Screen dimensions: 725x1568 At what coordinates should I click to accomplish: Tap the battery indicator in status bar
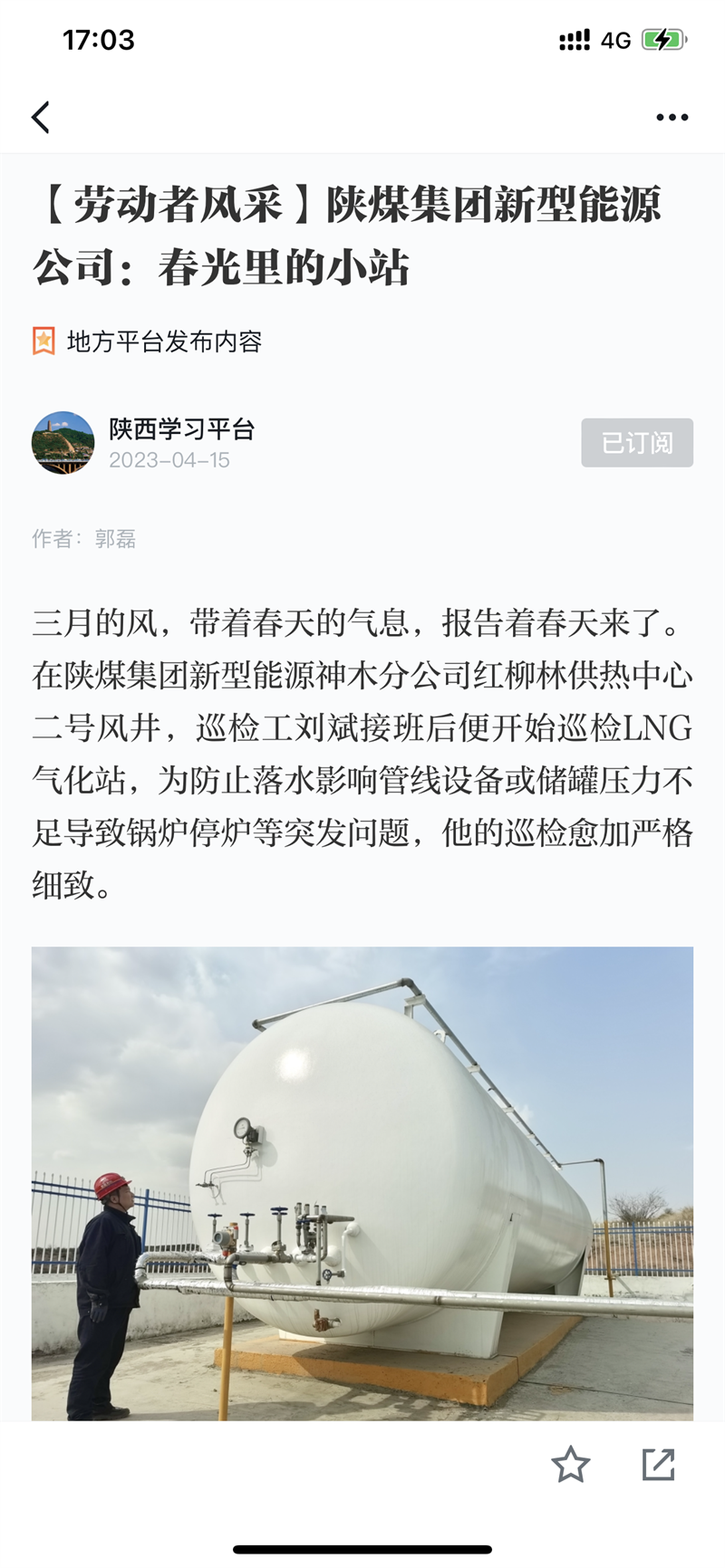[662, 39]
